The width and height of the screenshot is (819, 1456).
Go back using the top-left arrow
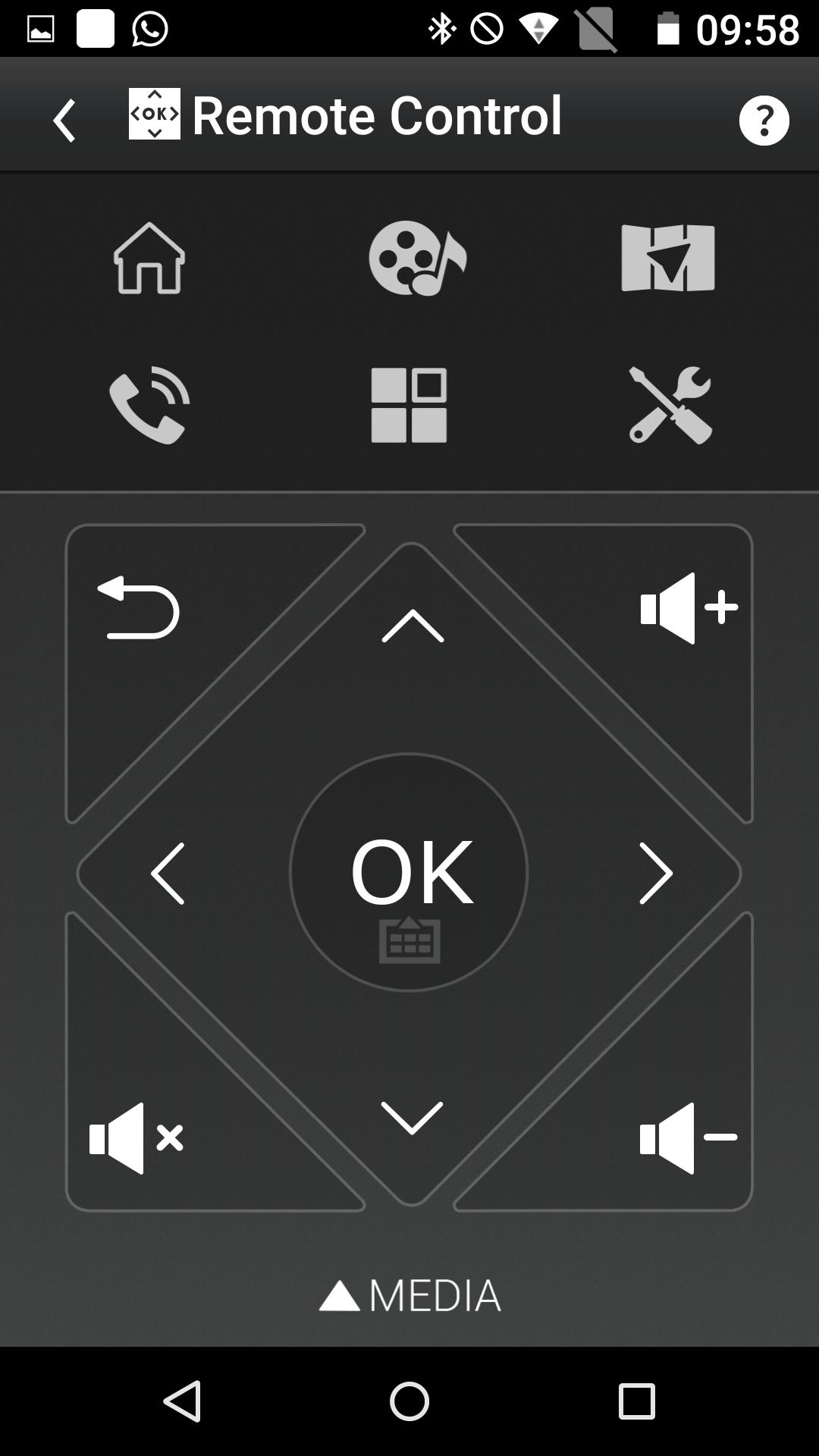[x=64, y=120]
